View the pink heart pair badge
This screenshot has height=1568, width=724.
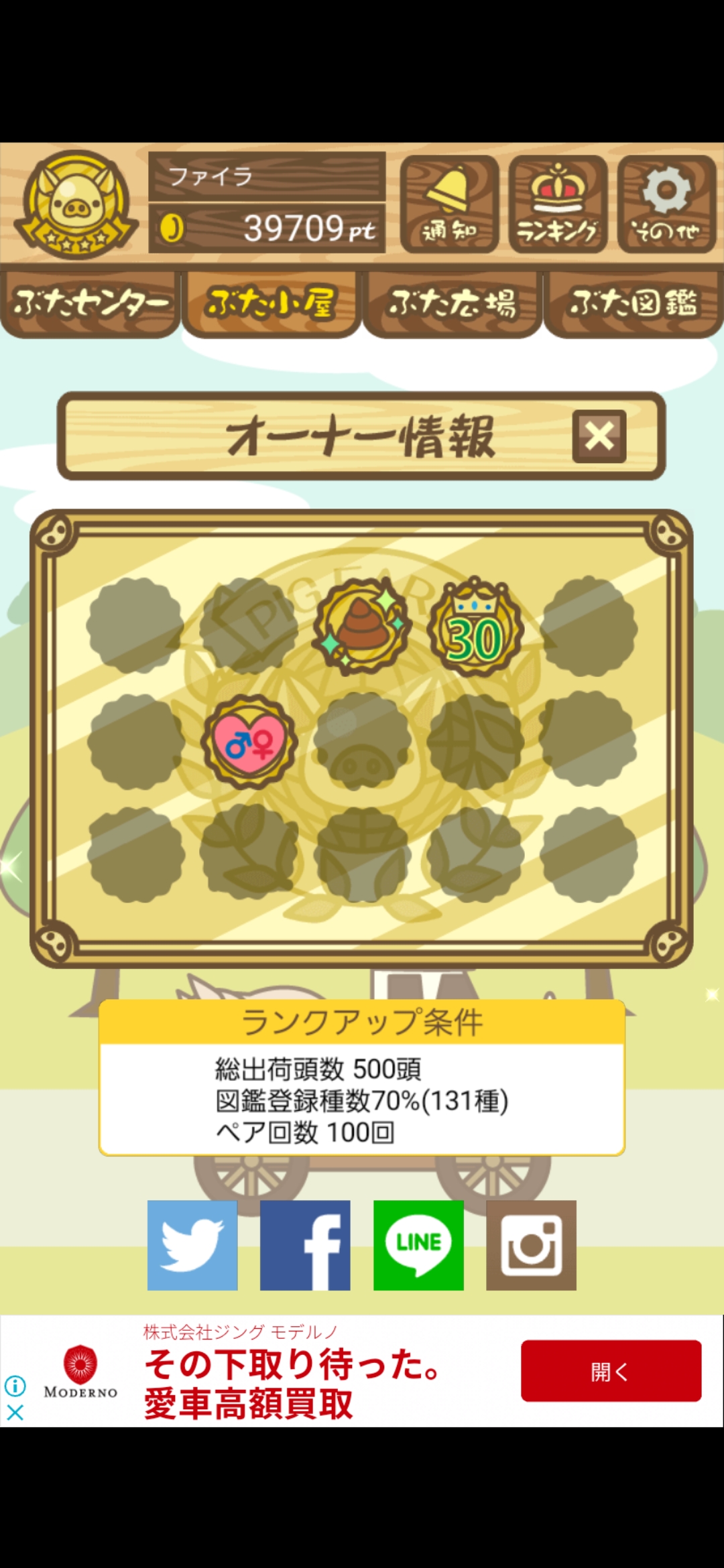(x=250, y=742)
